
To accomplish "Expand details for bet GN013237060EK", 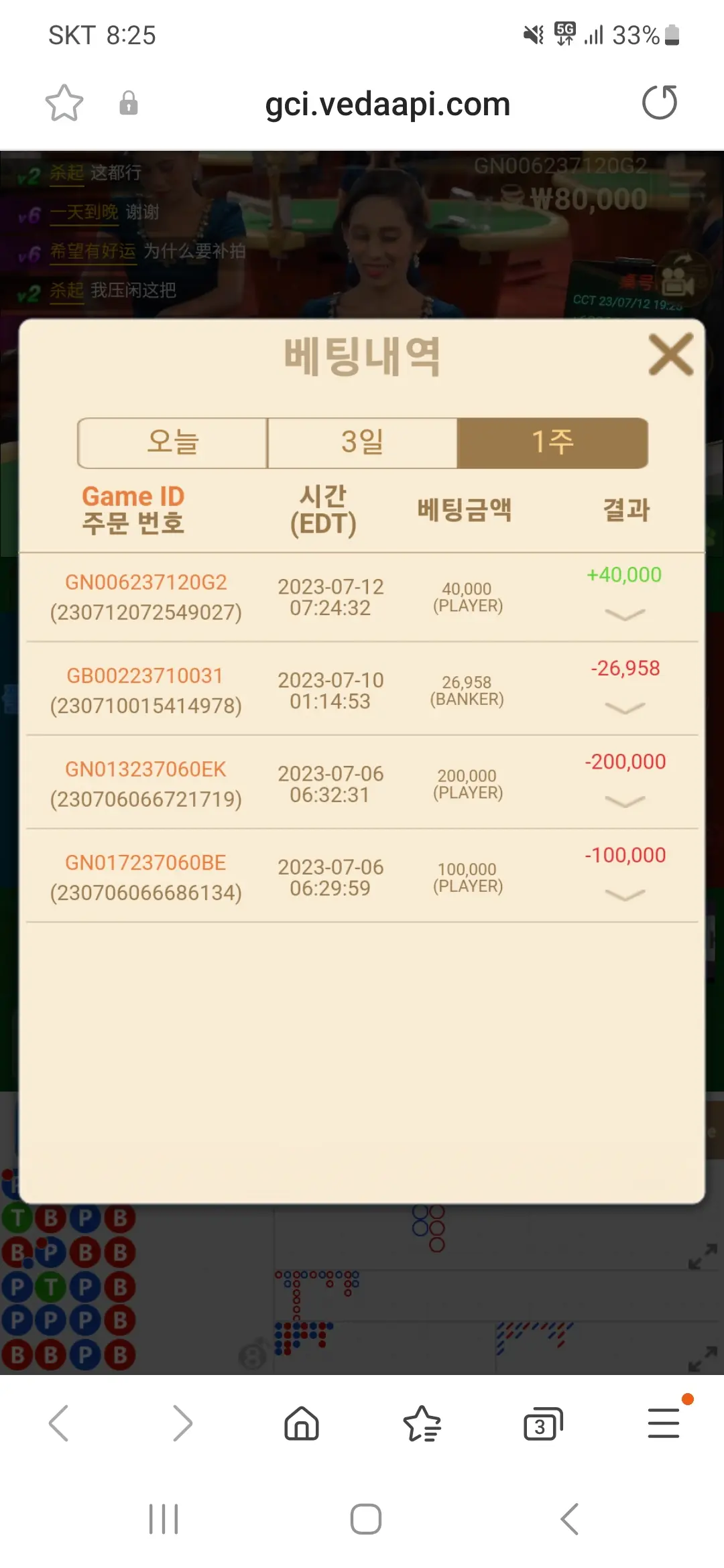I will [625, 801].
